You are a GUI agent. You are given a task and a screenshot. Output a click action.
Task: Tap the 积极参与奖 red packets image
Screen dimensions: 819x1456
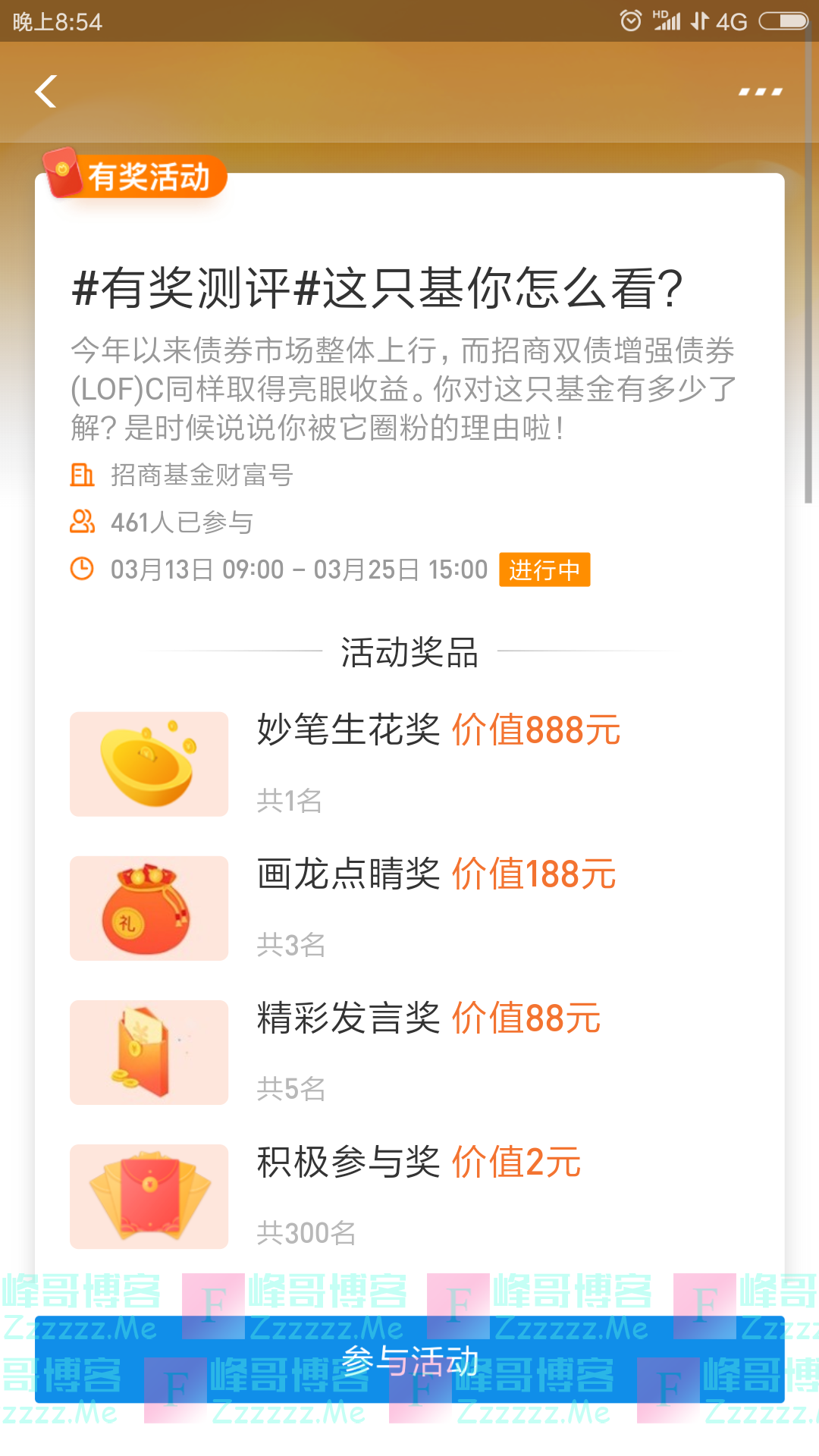149,1196
